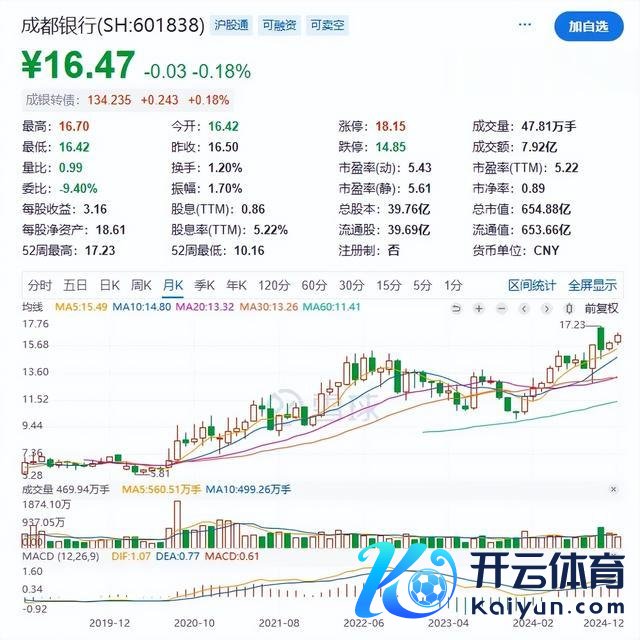640x640 pixels.
Task: Expand chart with 全屏显示
Action: (592, 285)
